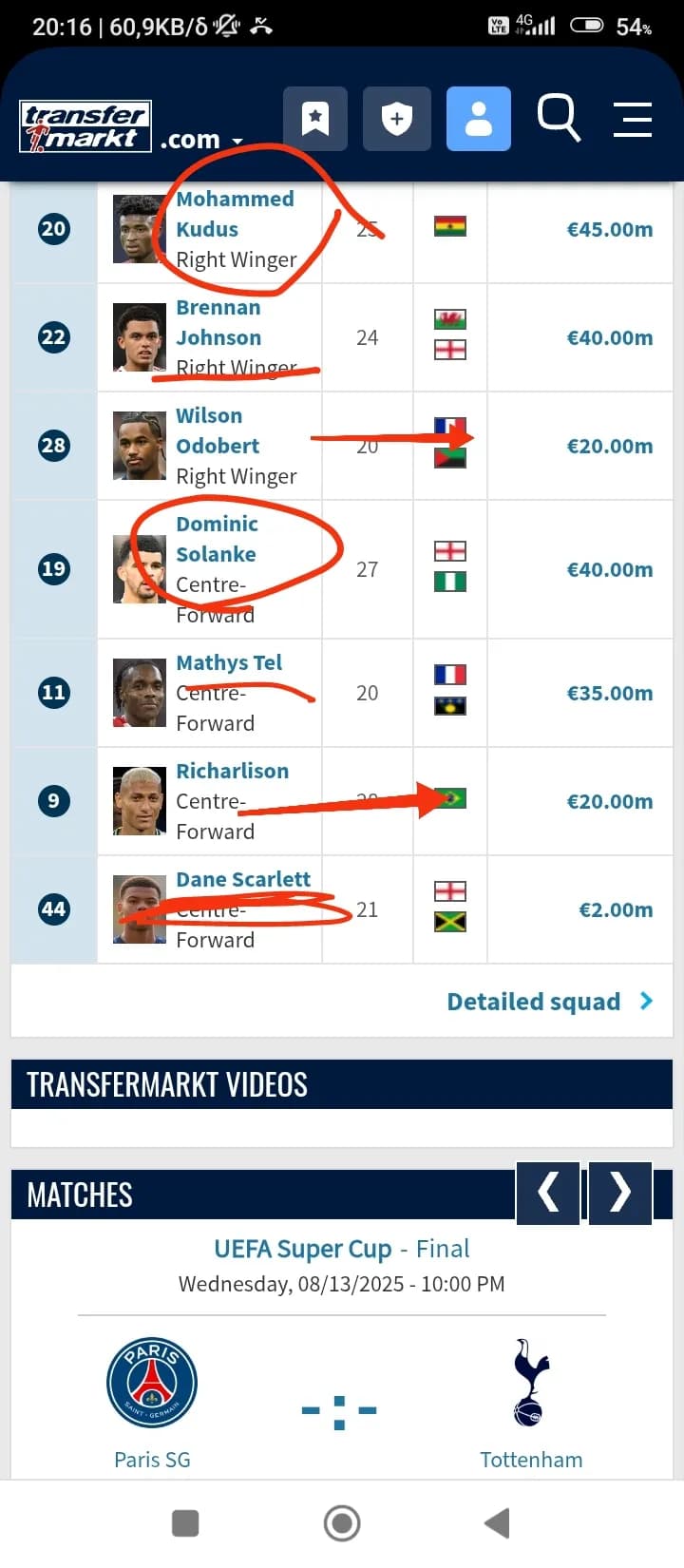The width and height of the screenshot is (684, 1568).
Task: Show next match with right arrow
Action: pyautogui.click(x=620, y=1193)
